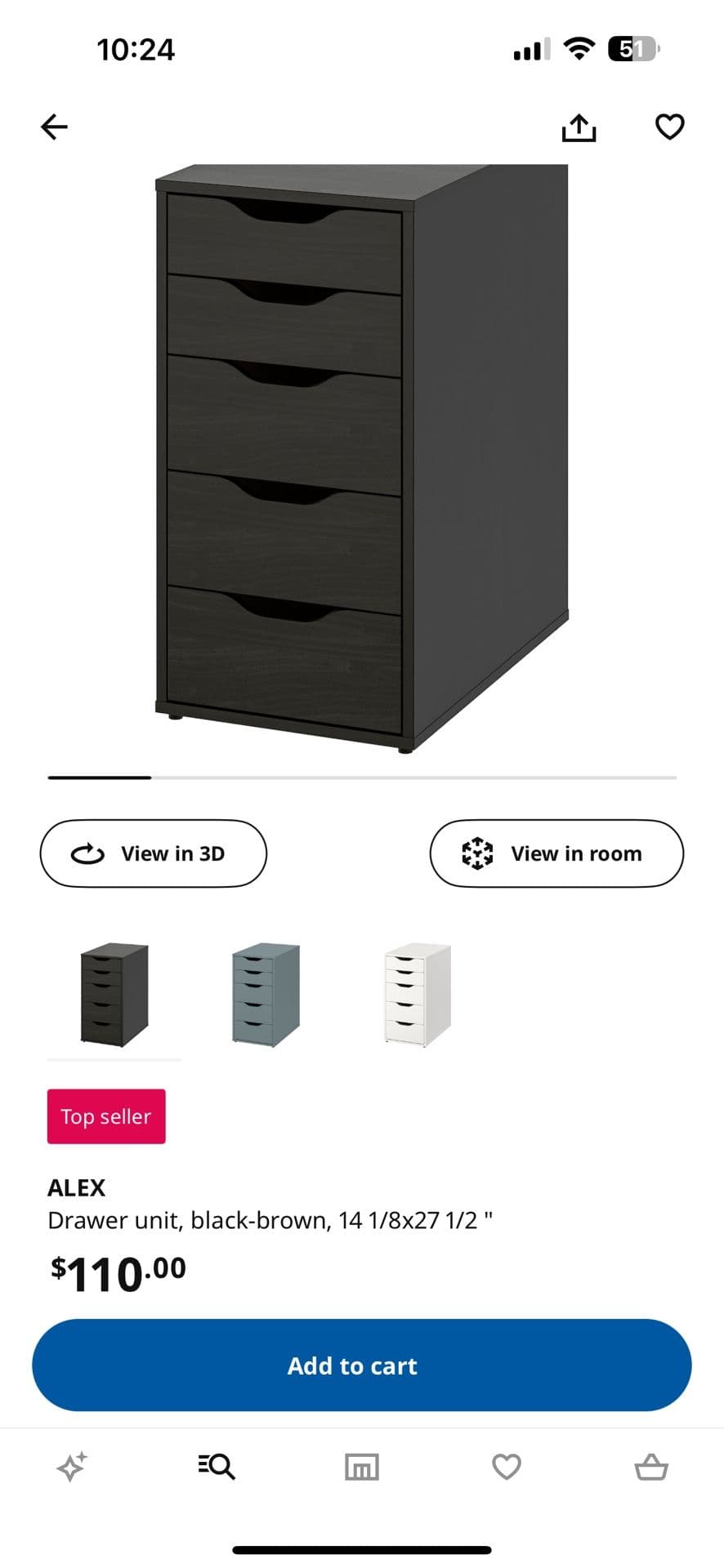Go back using the arrow icon
This screenshot has height=1568, width=724.
coord(54,127)
